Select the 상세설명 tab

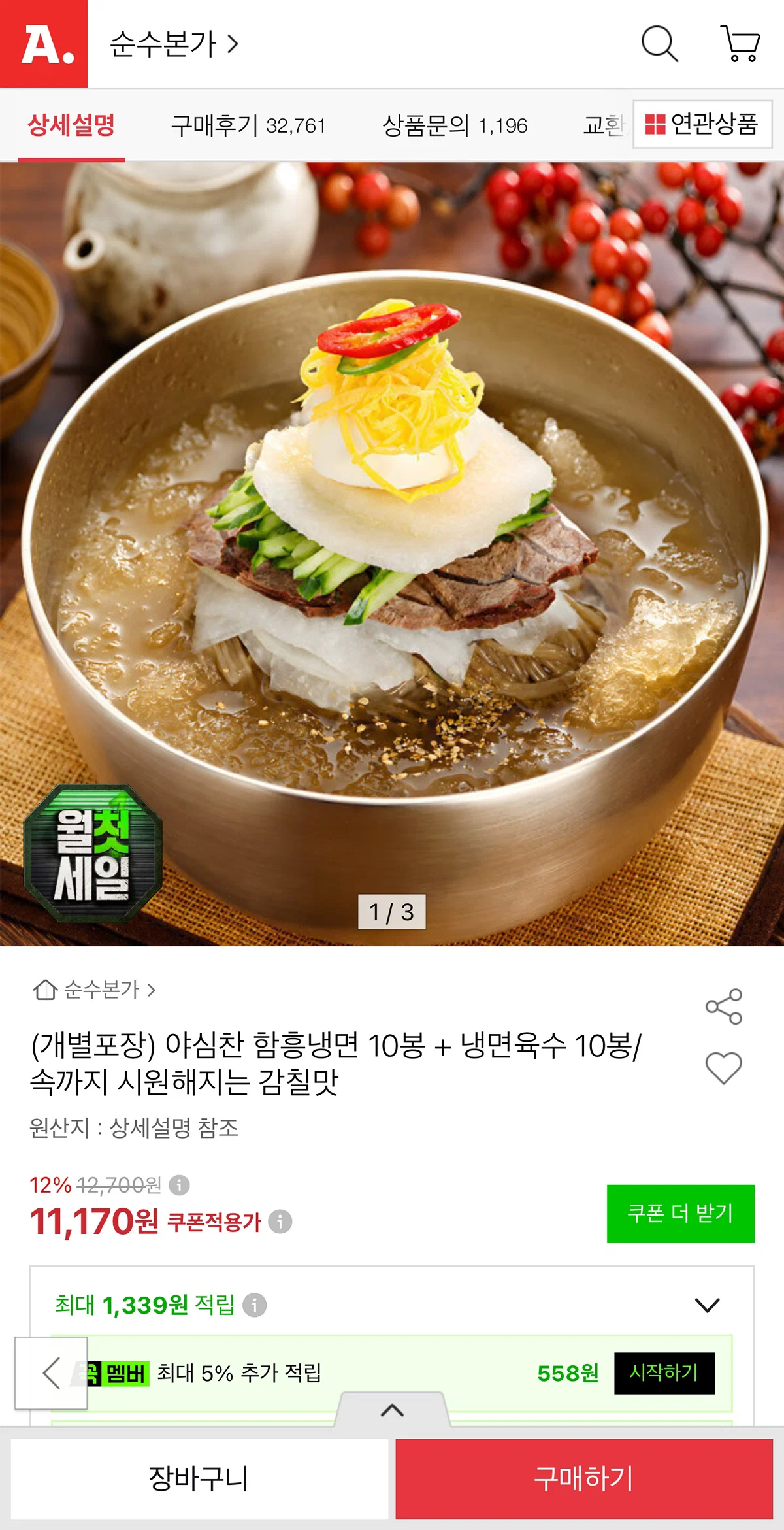pyautogui.click(x=71, y=125)
